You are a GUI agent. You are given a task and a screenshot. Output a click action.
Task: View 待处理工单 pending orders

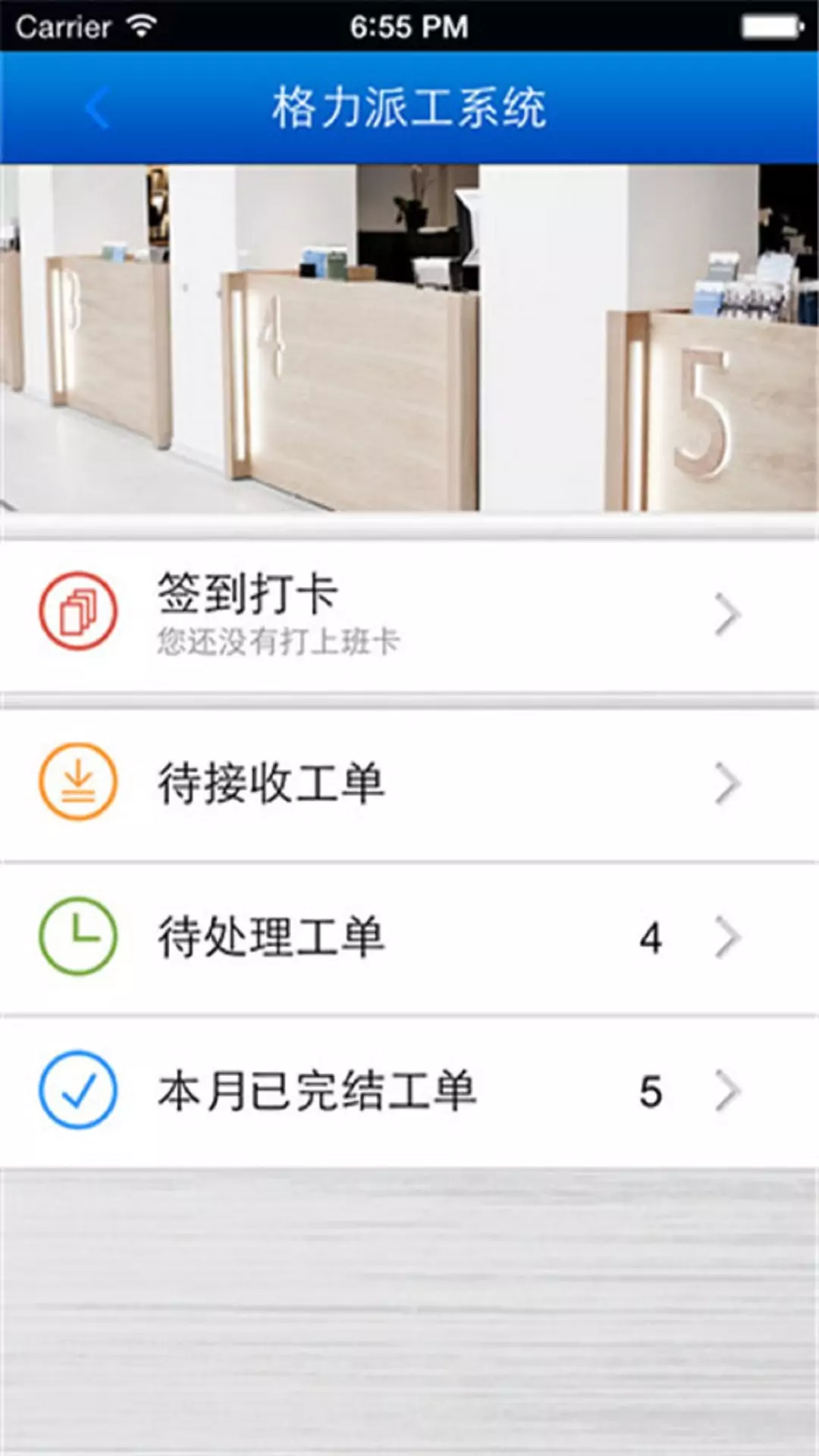coord(409,937)
